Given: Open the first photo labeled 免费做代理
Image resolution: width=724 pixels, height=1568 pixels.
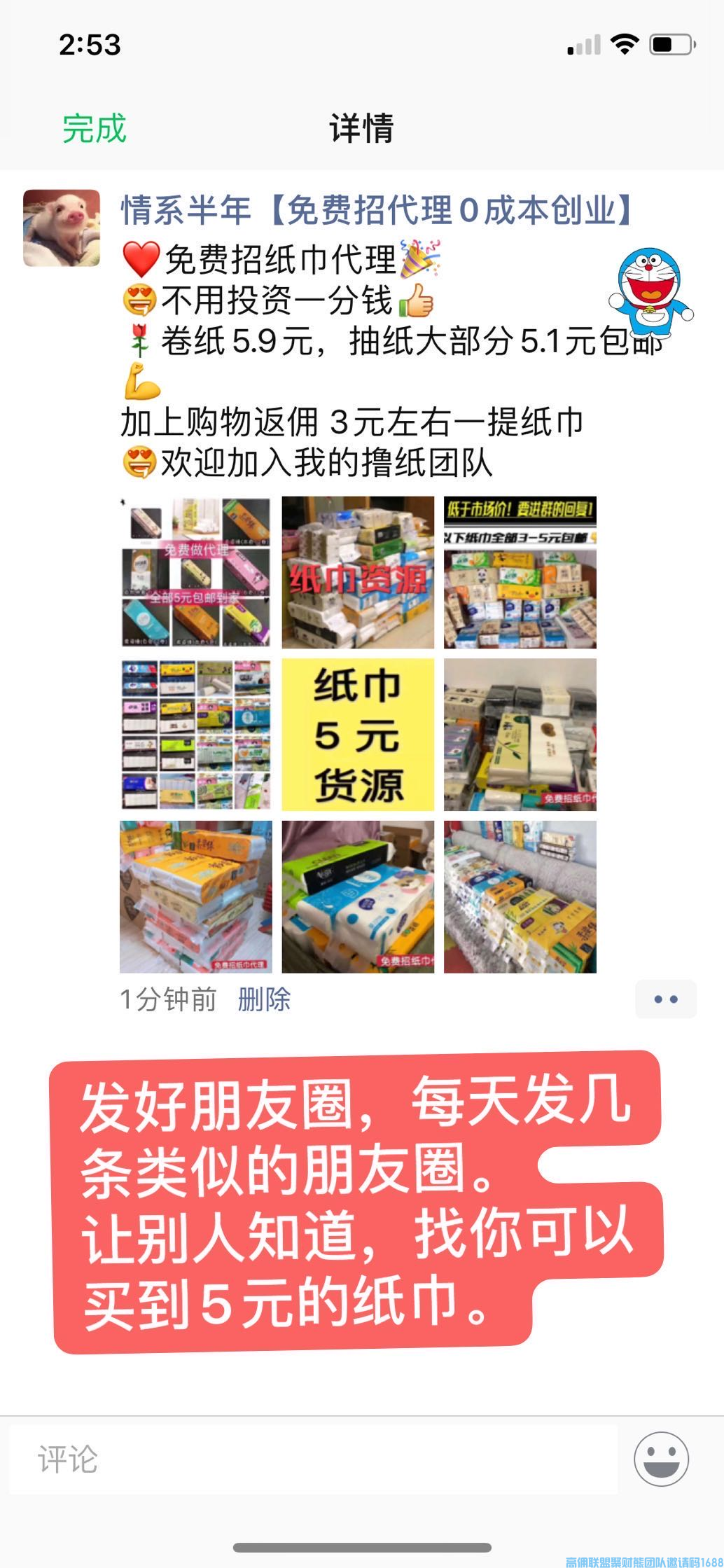Looking at the screenshot, I should [x=195, y=572].
